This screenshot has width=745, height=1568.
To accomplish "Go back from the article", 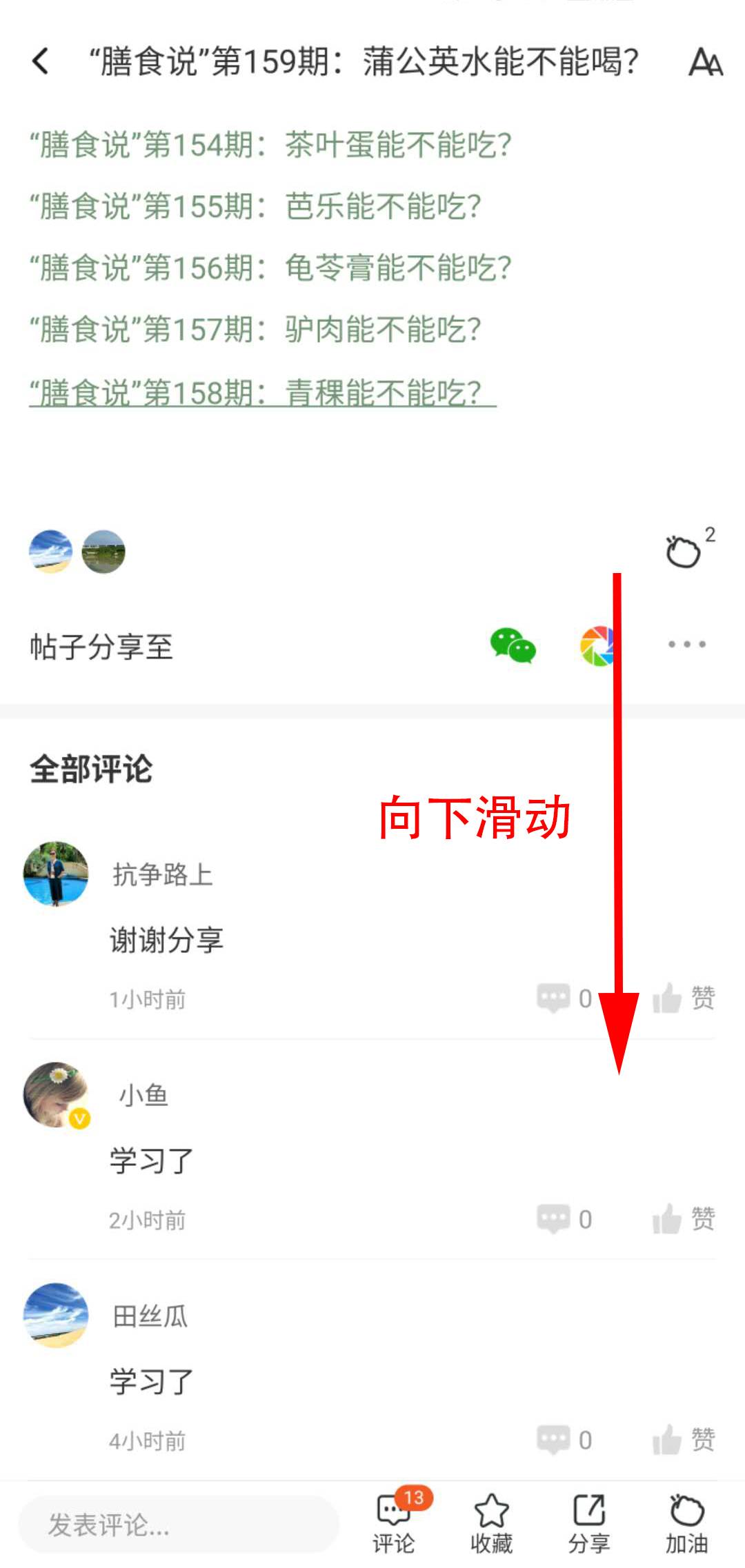I will 41,61.
